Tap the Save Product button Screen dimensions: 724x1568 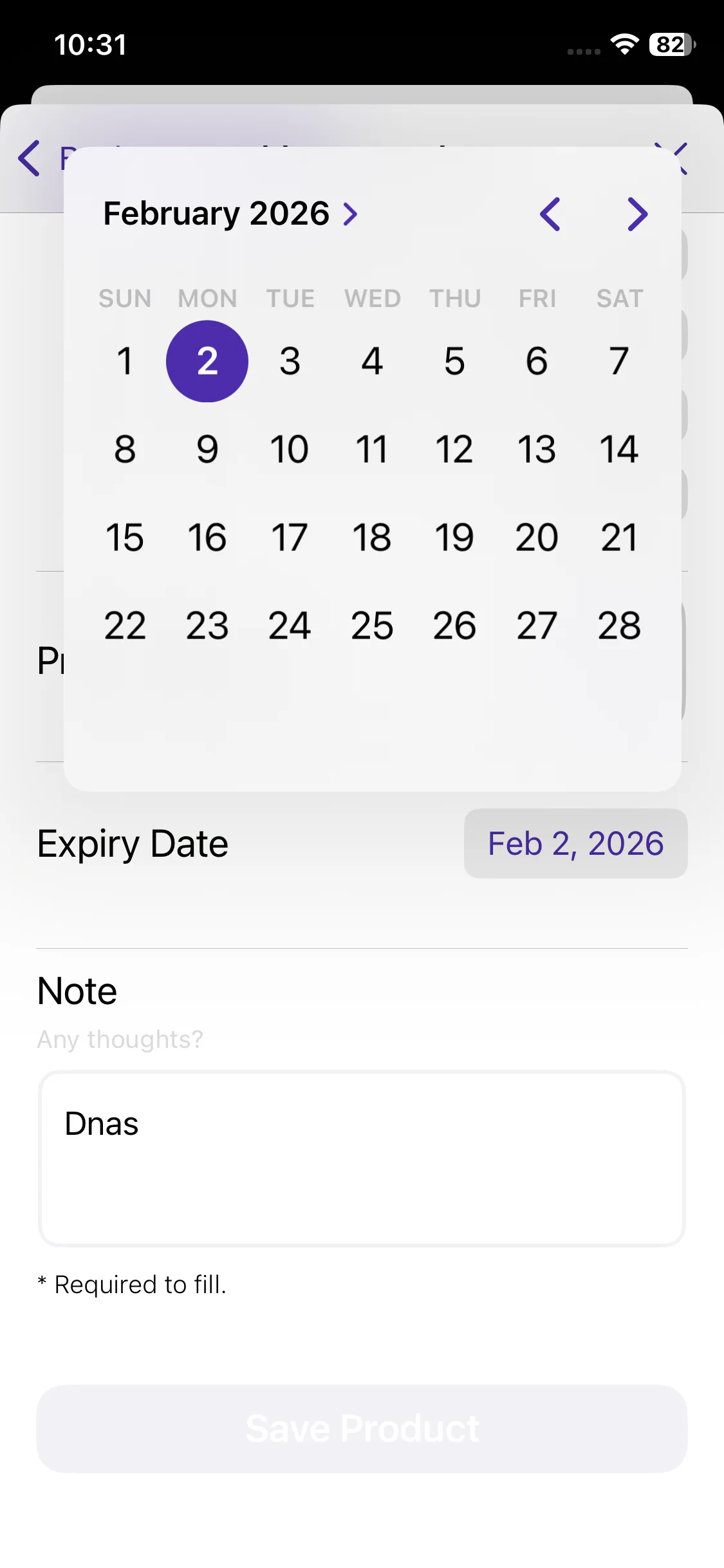(362, 1429)
